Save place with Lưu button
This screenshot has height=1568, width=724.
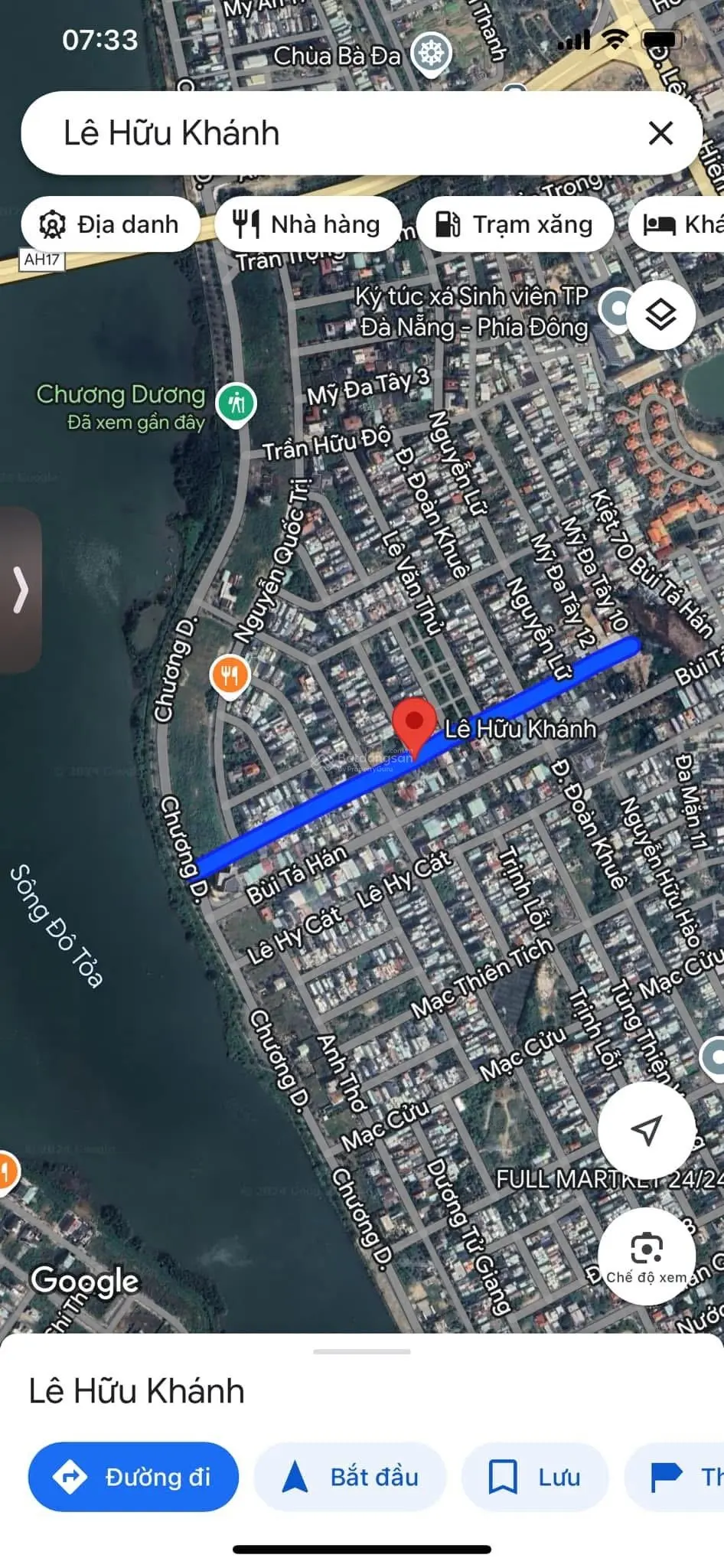coord(534,1477)
